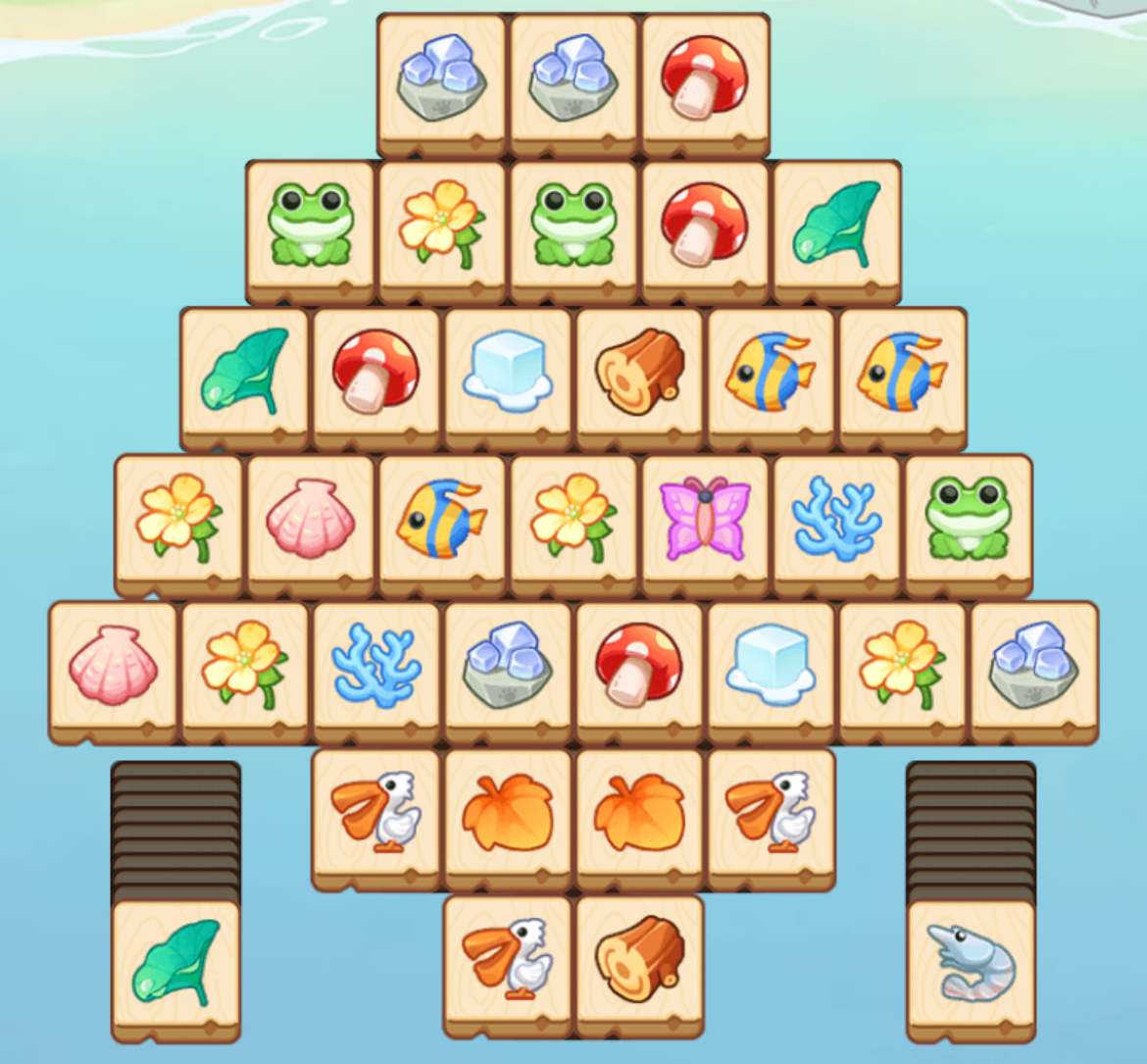The width and height of the screenshot is (1147, 1064).
Task: Tap the wood log between ice cube and fish
Action: 639,374
